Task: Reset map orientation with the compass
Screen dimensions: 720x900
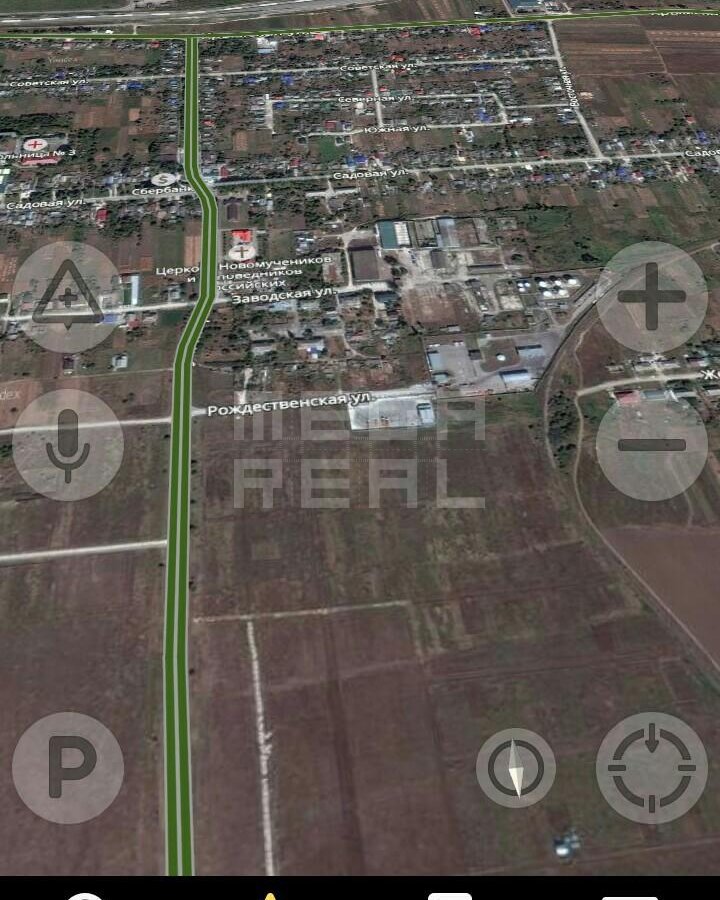Action: click(x=516, y=767)
